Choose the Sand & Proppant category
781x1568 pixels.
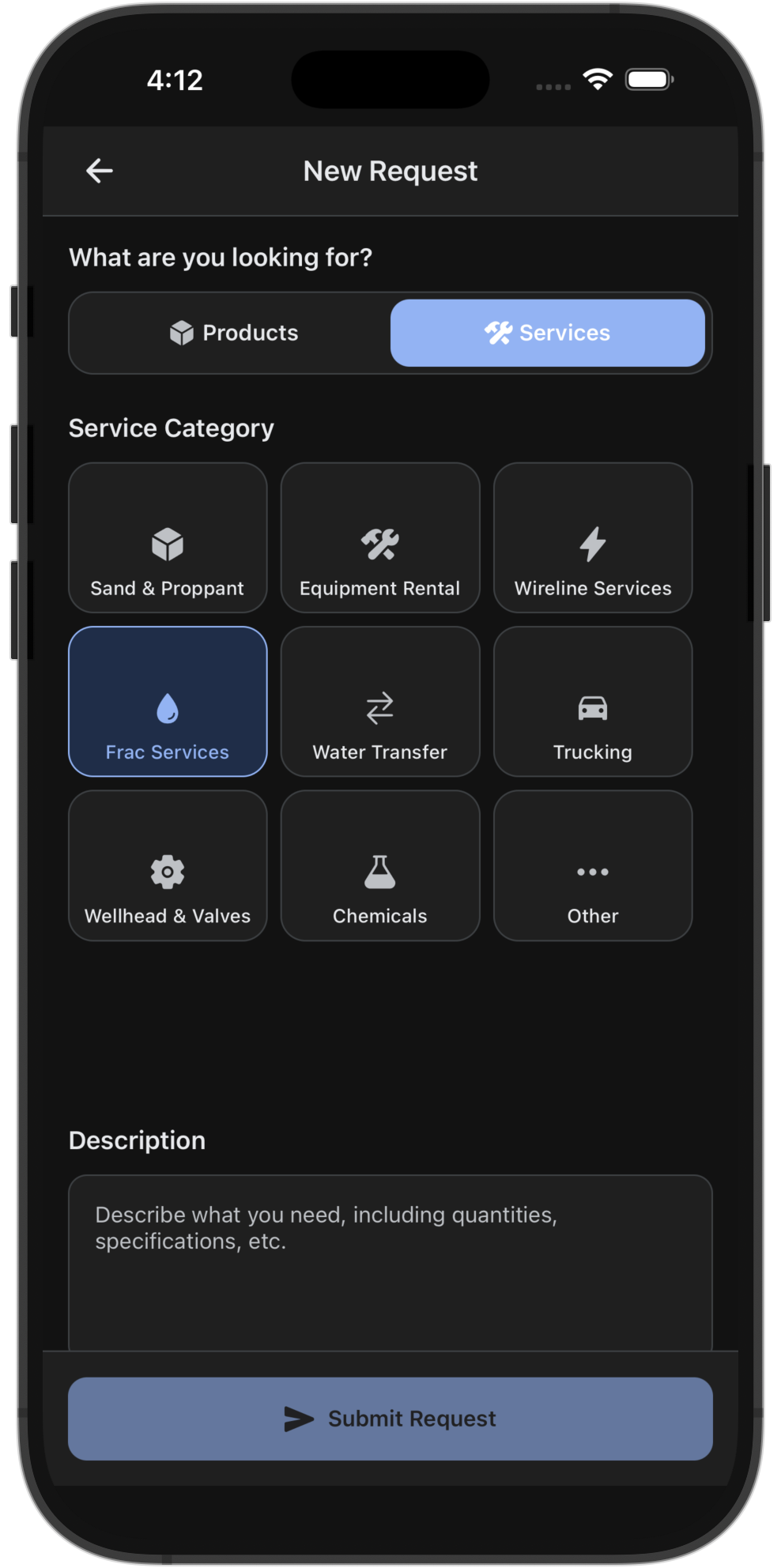(168, 537)
